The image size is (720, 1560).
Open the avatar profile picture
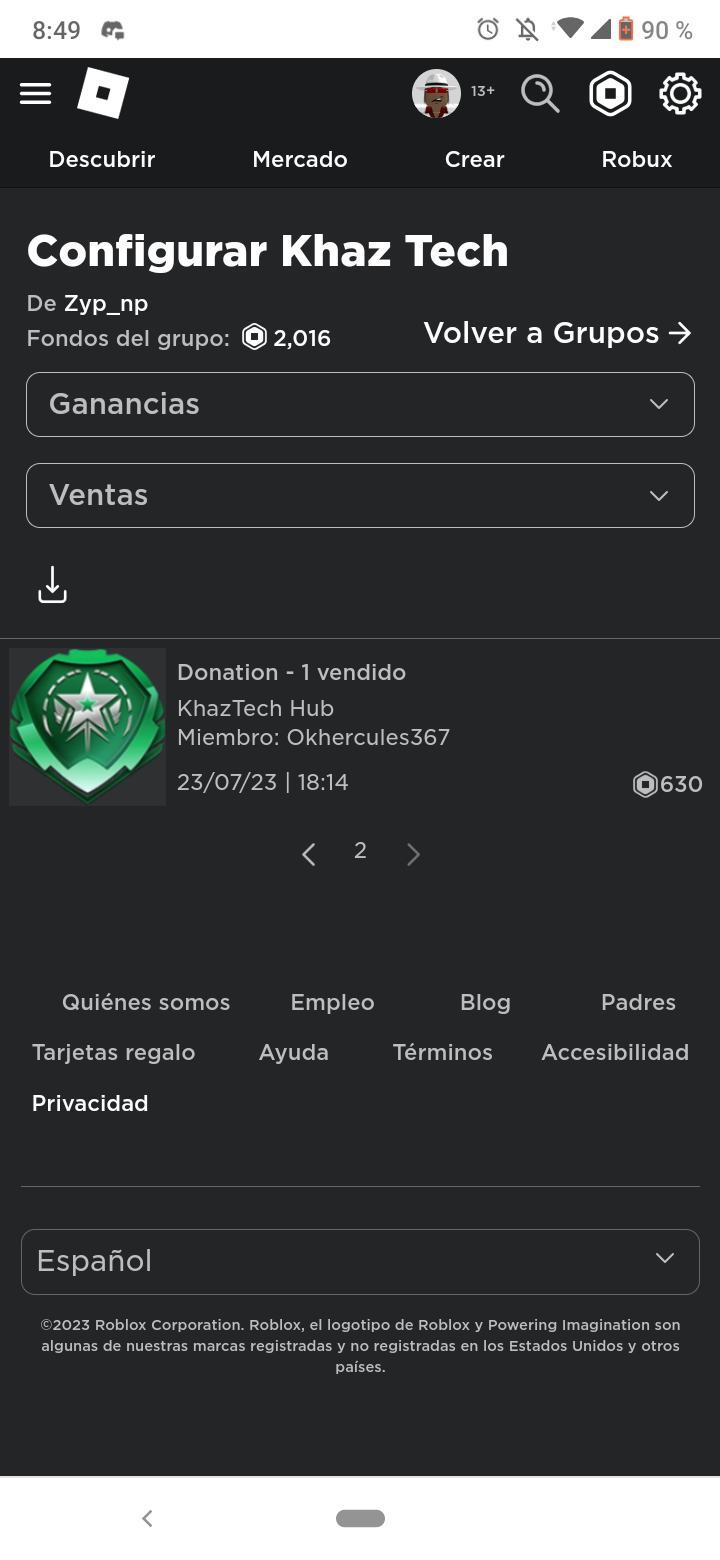[x=437, y=94]
